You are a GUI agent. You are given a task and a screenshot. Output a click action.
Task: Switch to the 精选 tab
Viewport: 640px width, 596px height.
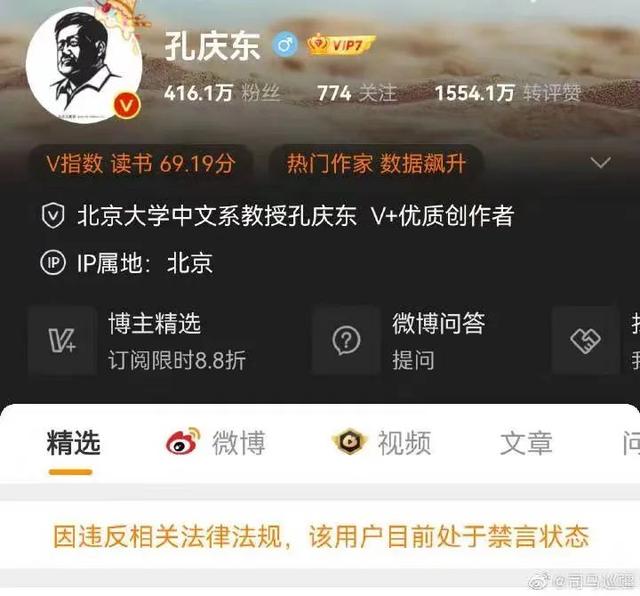(x=73, y=442)
